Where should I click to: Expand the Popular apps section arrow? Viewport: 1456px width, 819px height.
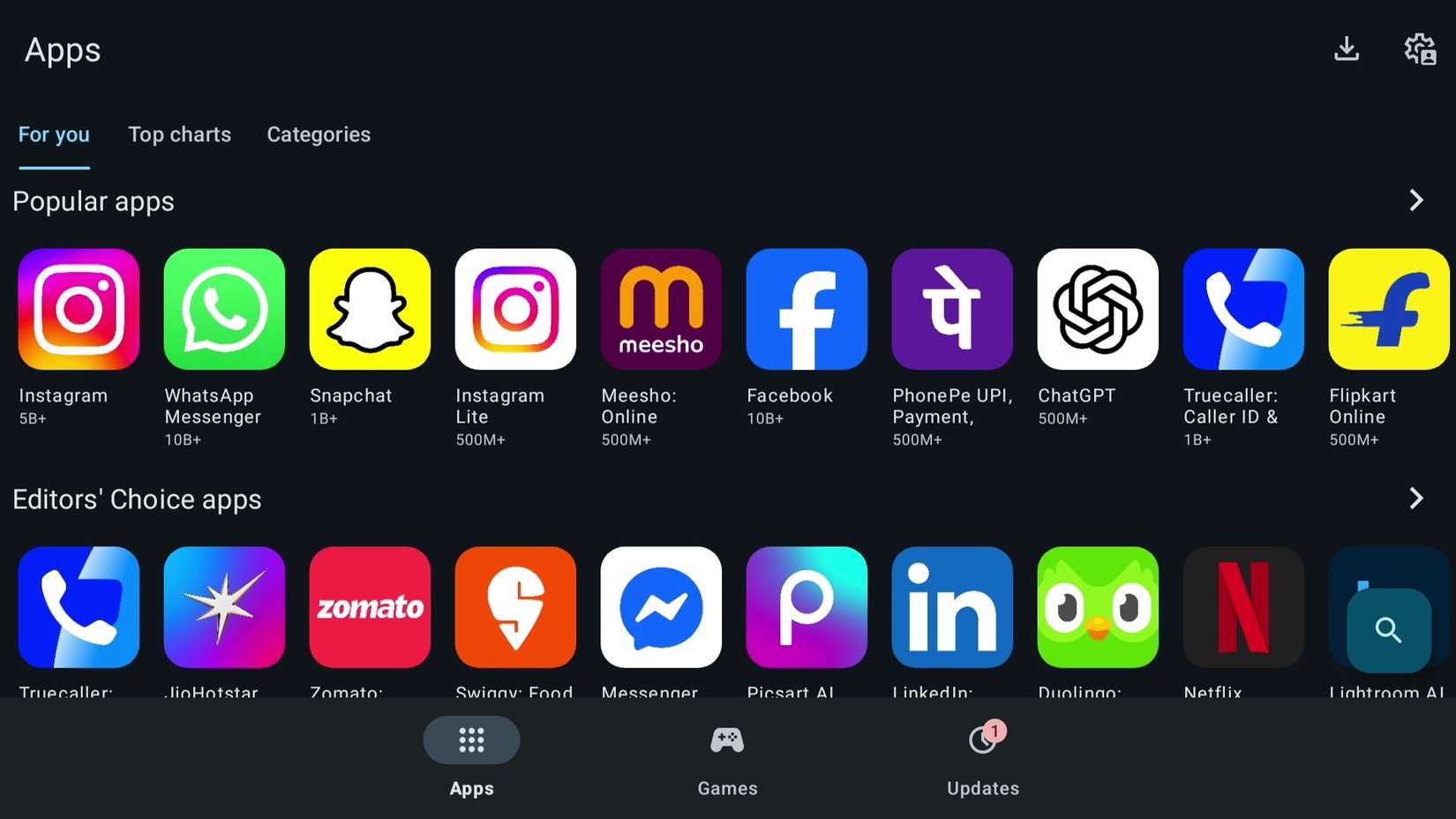click(1415, 200)
